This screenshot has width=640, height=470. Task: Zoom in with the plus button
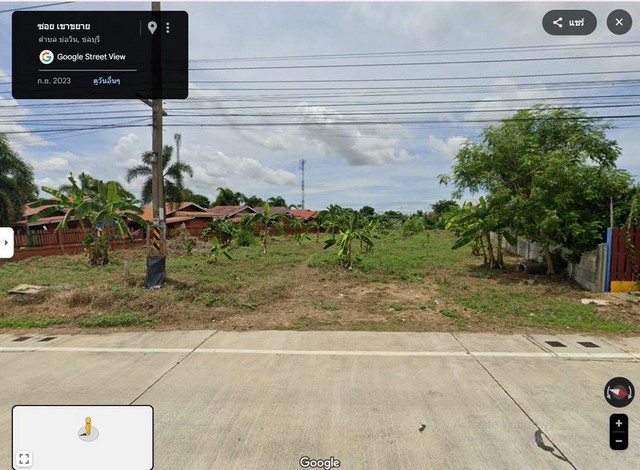pyautogui.click(x=619, y=423)
